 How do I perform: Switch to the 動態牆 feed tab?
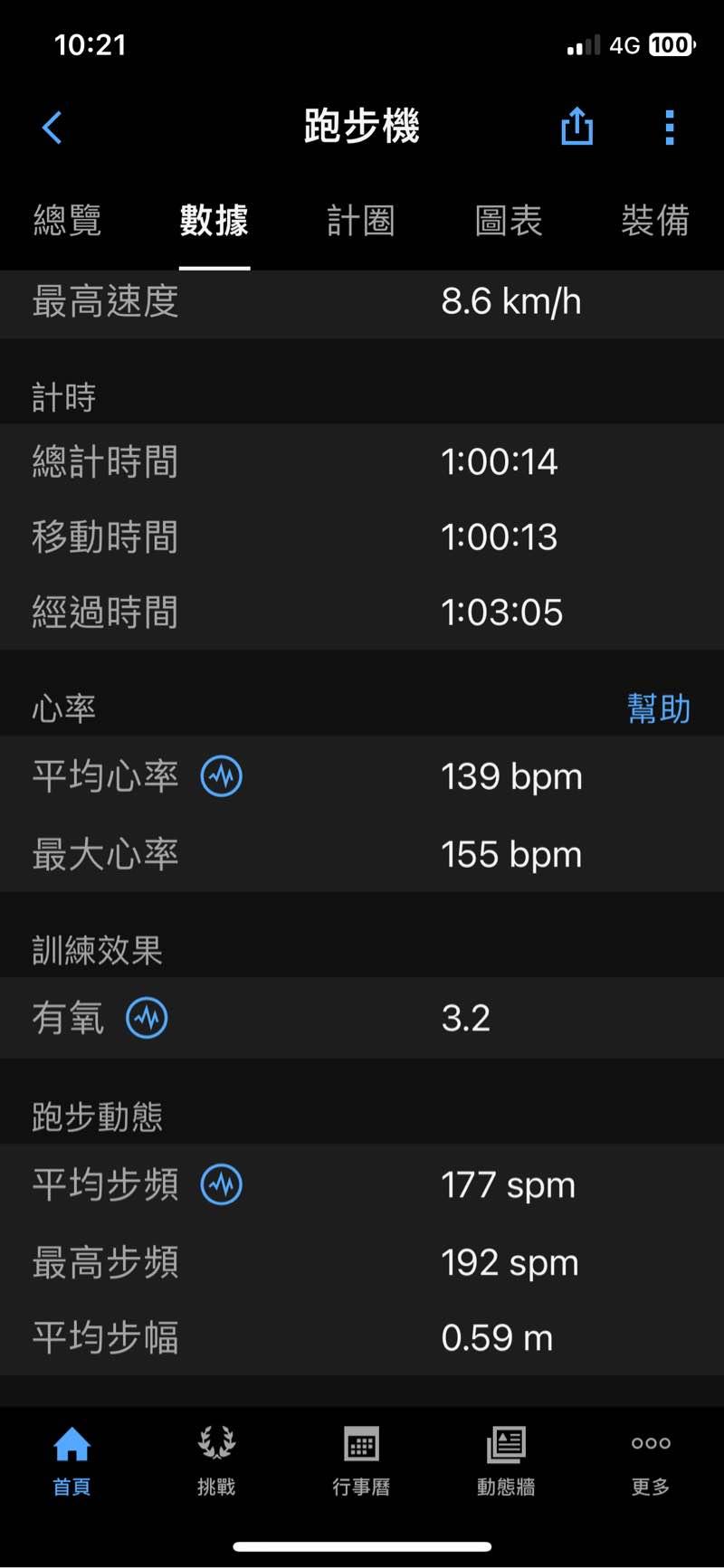(x=506, y=1459)
